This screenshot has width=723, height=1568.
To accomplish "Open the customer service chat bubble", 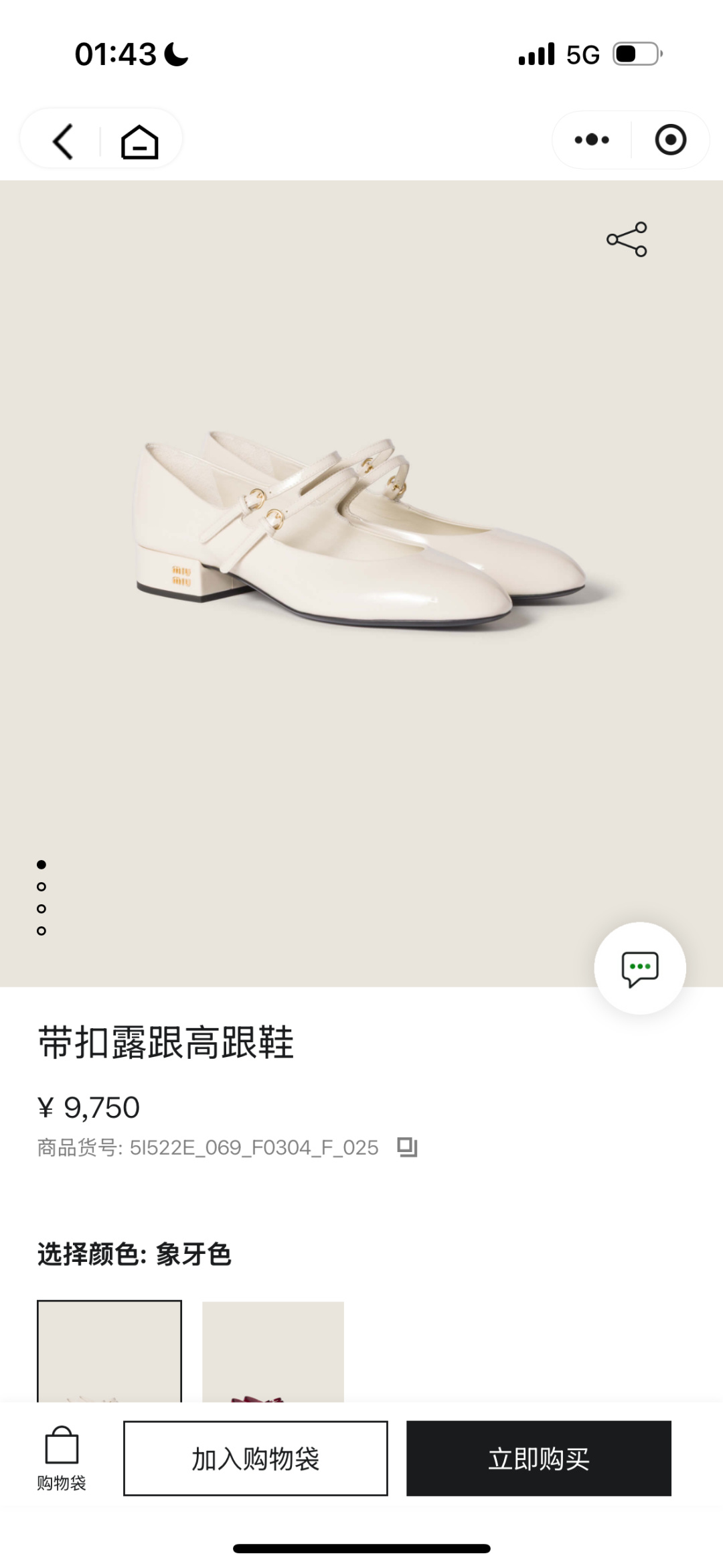I will click(x=640, y=969).
